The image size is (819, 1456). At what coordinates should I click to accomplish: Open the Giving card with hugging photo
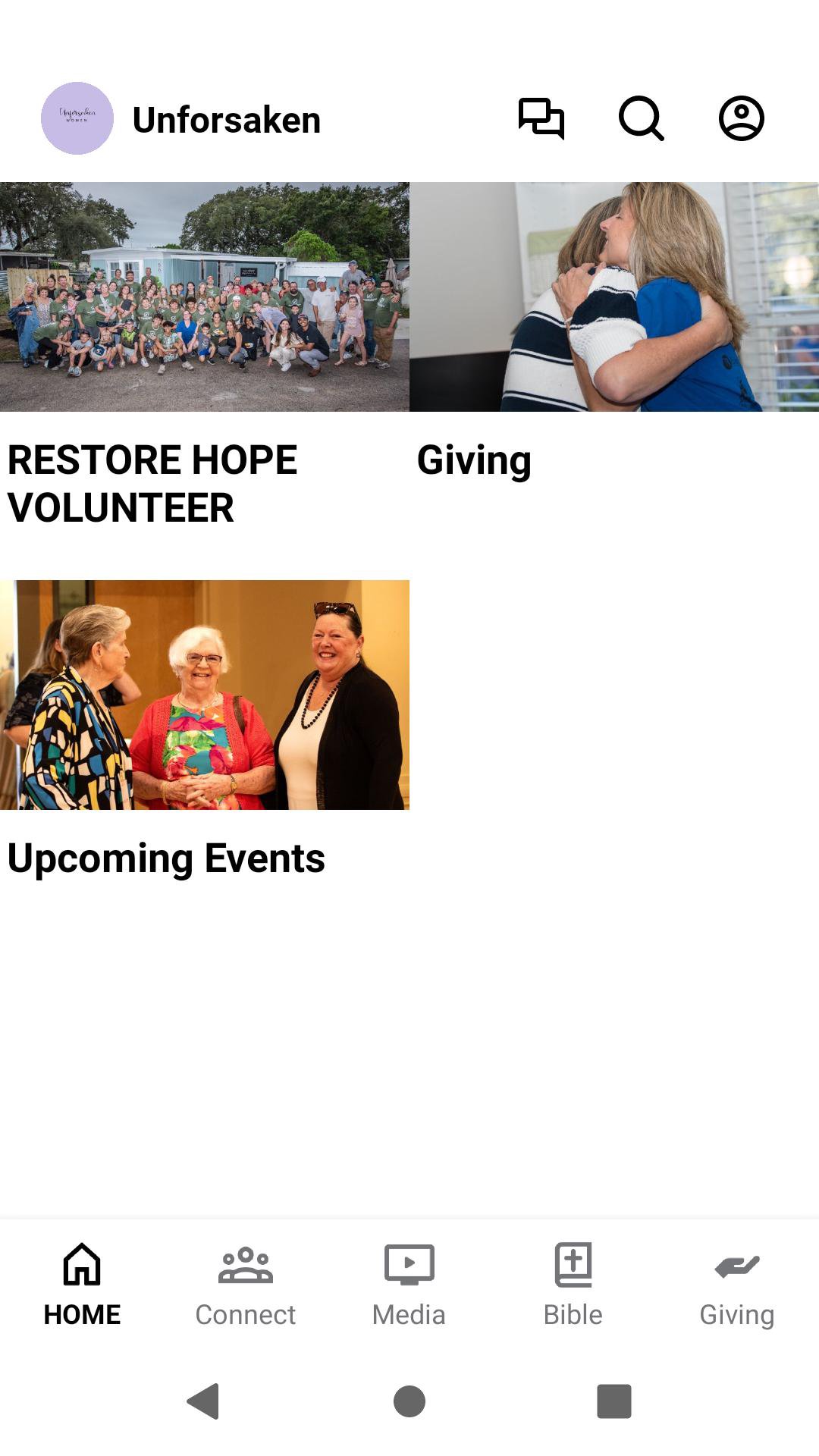pyautogui.click(x=614, y=297)
